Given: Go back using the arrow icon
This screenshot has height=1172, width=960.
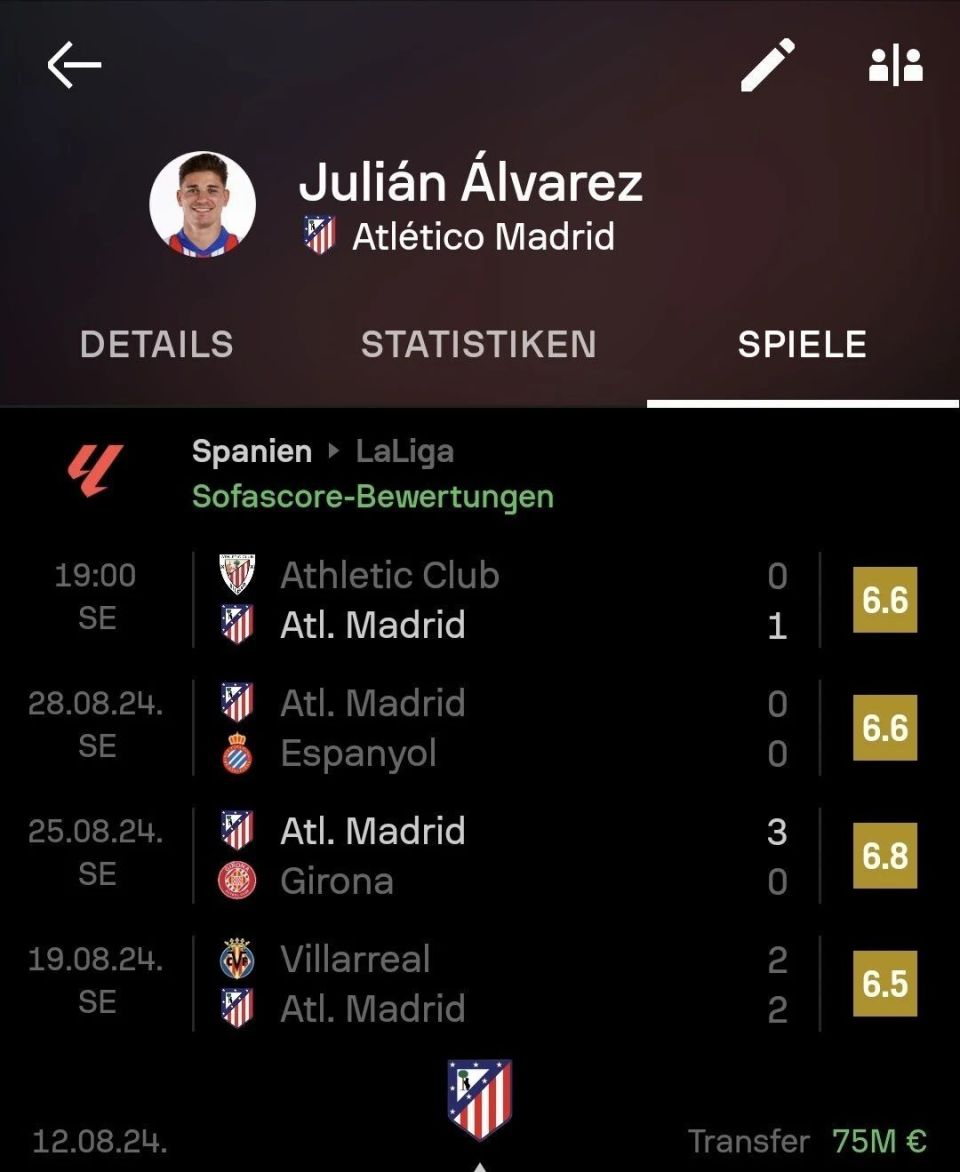Looking at the screenshot, I should tap(74, 65).
